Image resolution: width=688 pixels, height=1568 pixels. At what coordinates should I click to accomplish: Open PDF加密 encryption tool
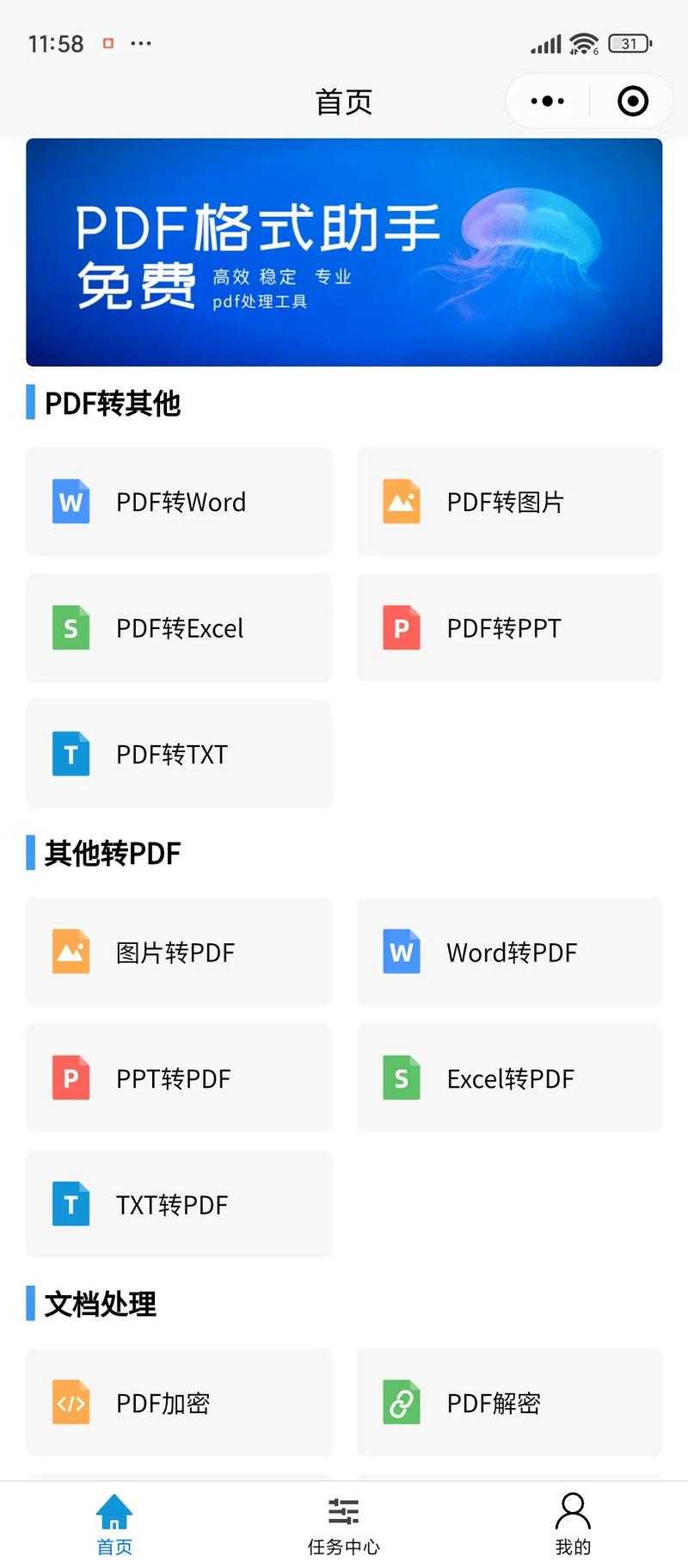point(179,1403)
